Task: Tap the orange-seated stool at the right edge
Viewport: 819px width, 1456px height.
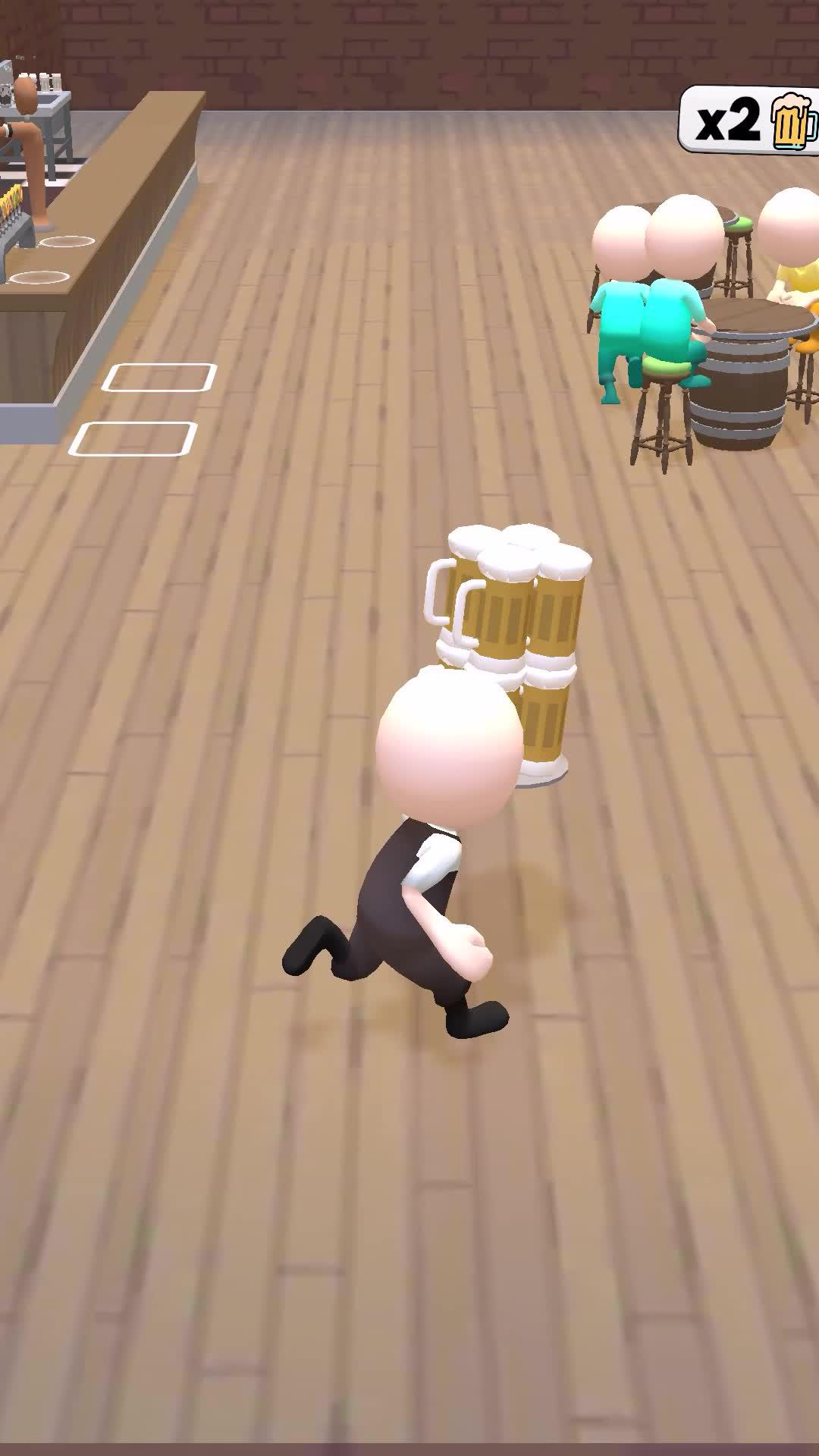Action: coord(806,345)
